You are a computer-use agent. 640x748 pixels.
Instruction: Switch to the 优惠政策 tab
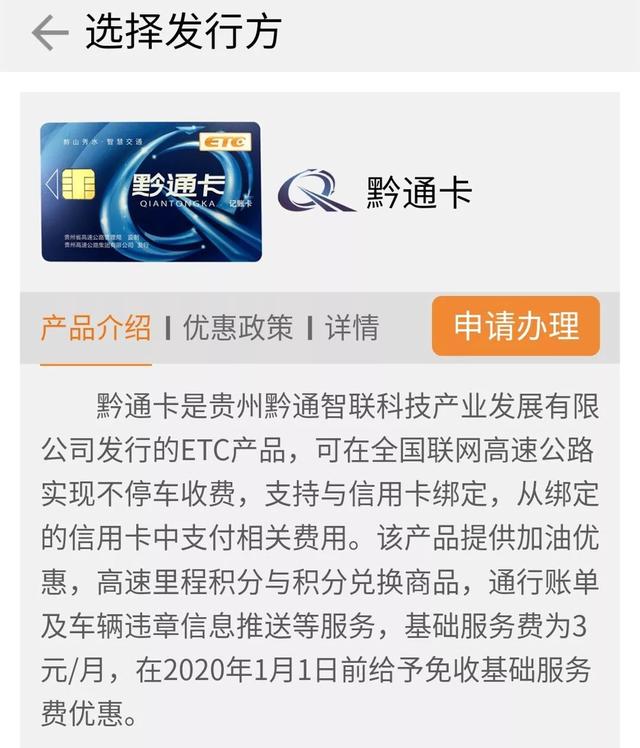click(x=238, y=328)
